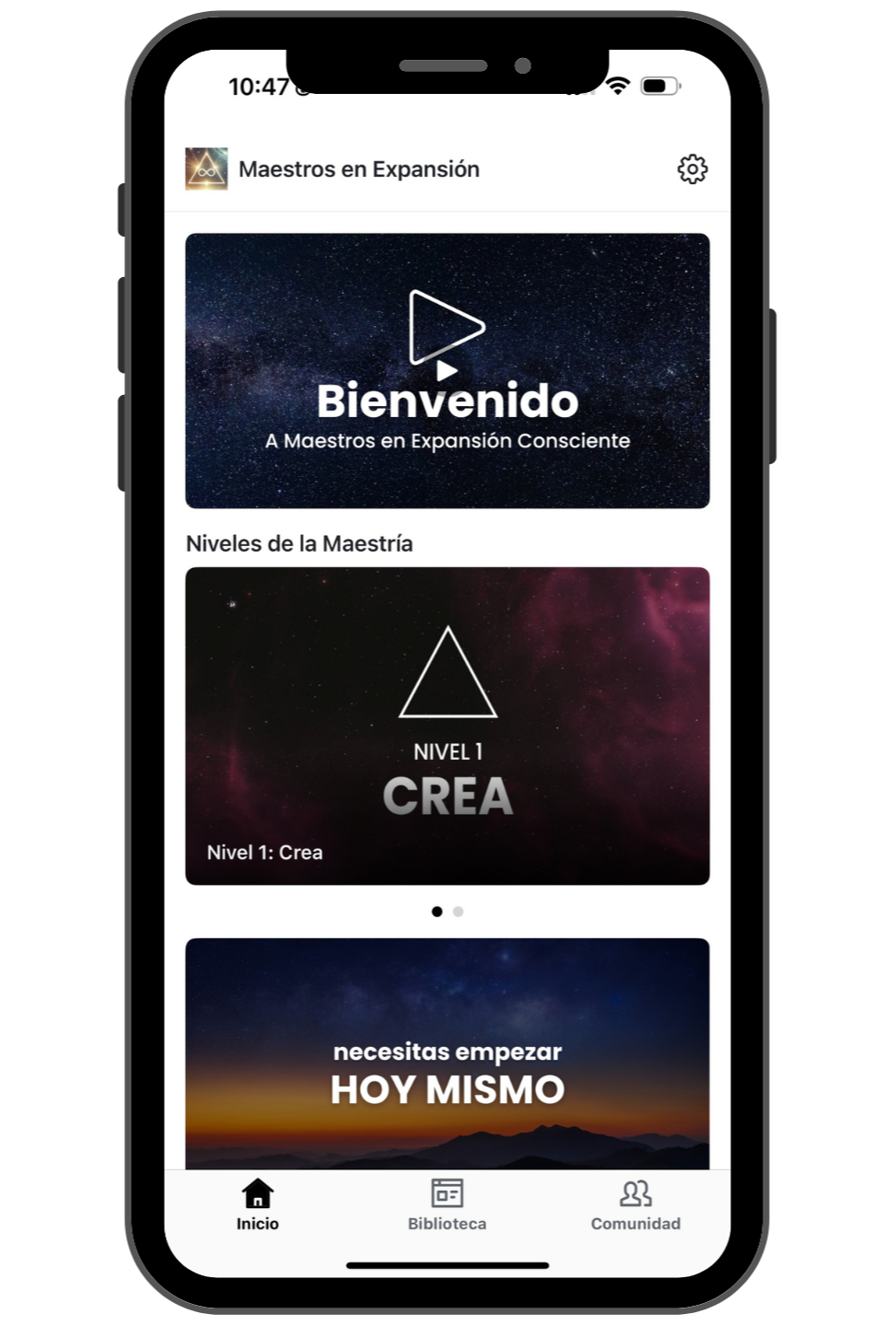Viewport: 896px width, 1326px height.
Task: Play the Bienvenido welcome video
Action: tap(447, 370)
